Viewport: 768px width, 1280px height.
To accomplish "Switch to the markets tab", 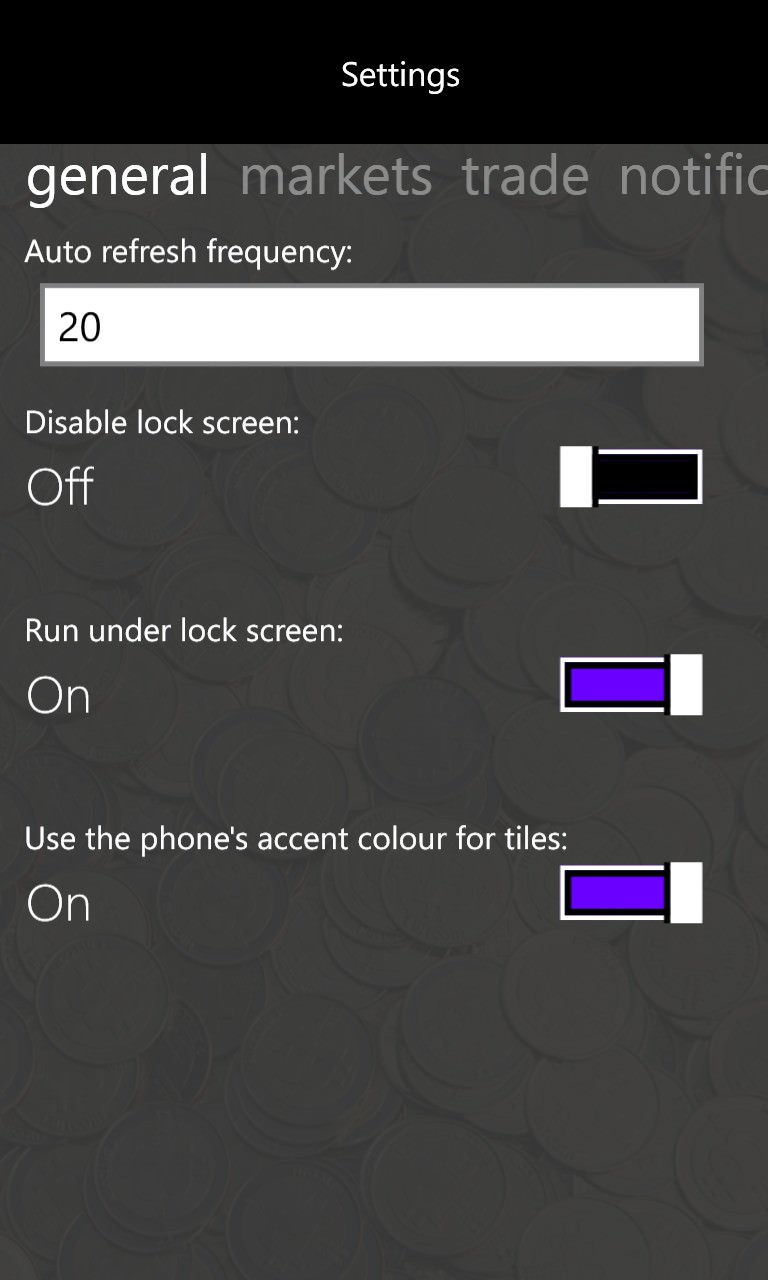I will [x=336, y=176].
